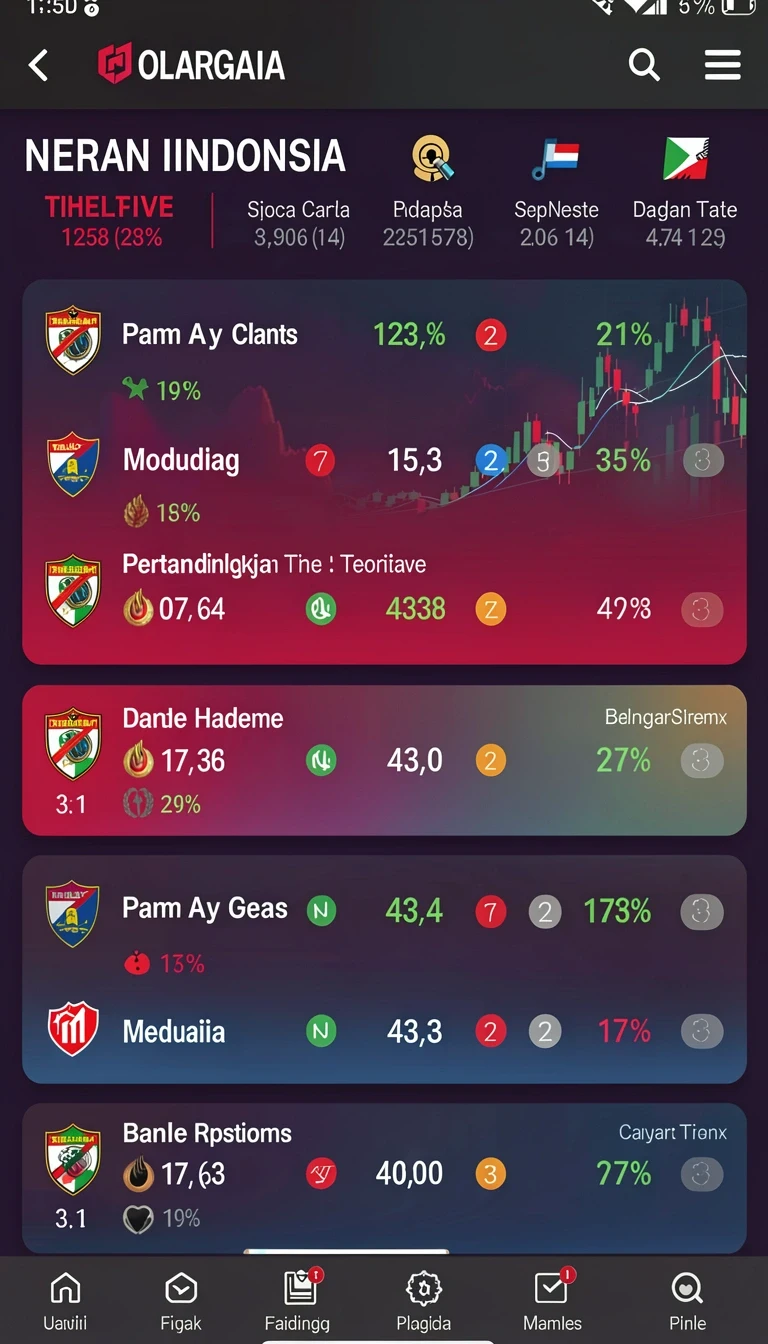Open the Dande Hademe card
Image resolution: width=768 pixels, height=1344 pixels.
(x=384, y=760)
